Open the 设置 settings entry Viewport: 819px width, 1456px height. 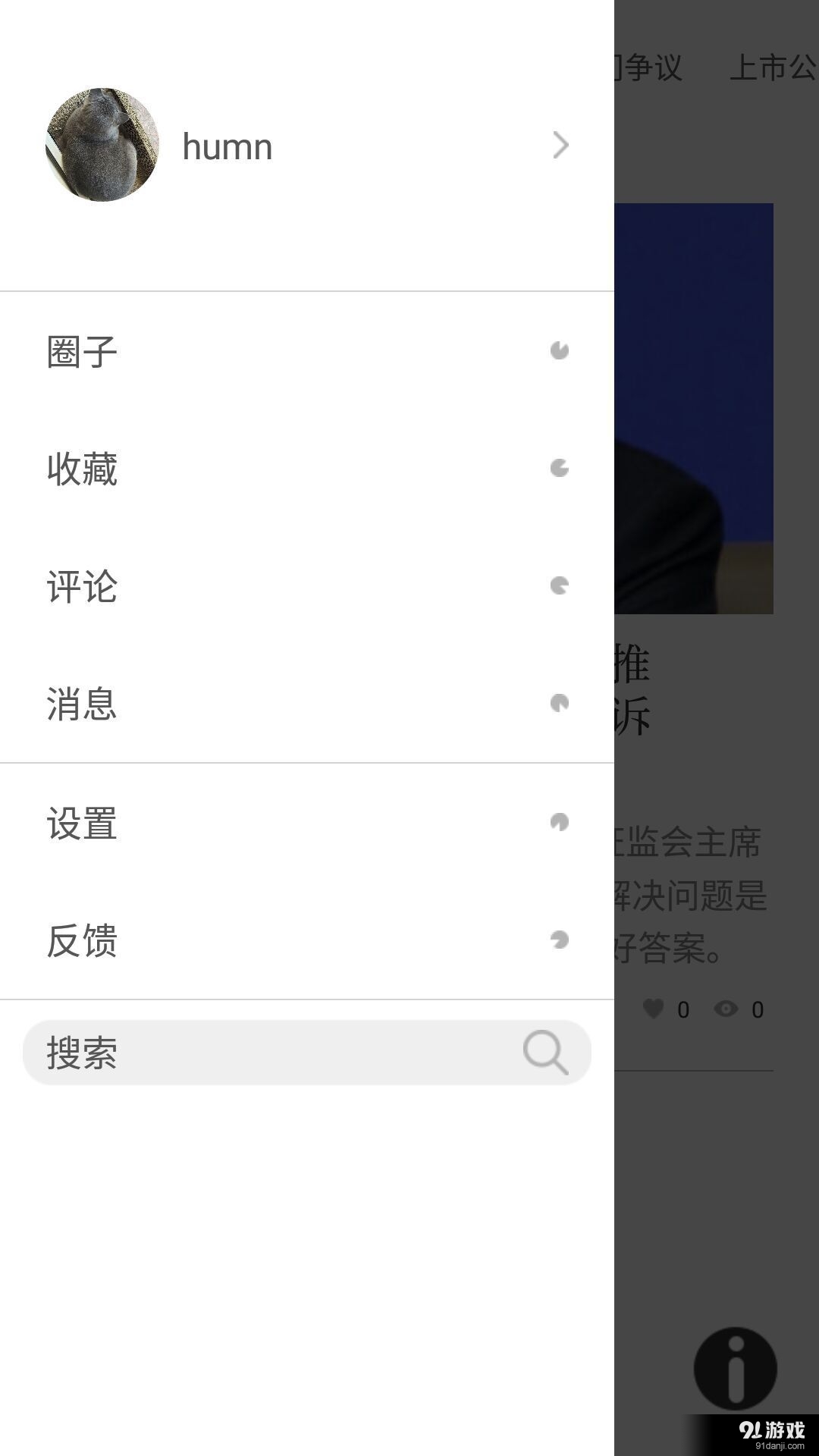click(x=81, y=824)
